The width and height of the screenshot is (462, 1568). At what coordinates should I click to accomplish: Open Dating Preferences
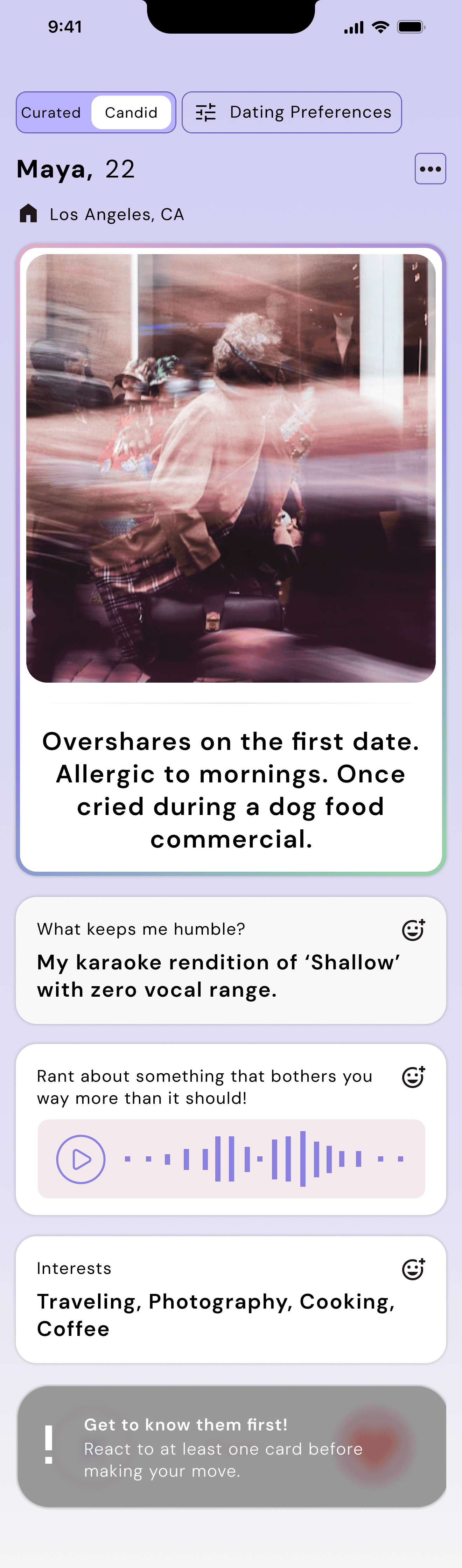pos(292,113)
